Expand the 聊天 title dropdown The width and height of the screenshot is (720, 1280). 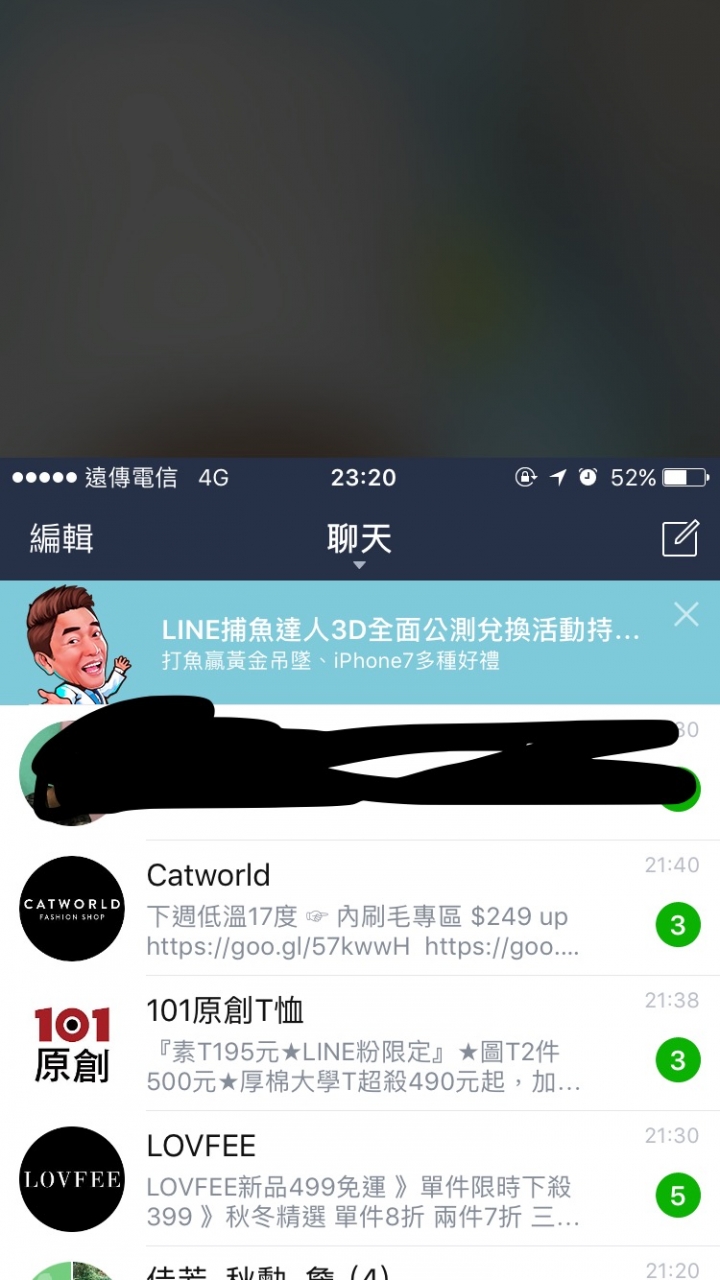coord(359,545)
